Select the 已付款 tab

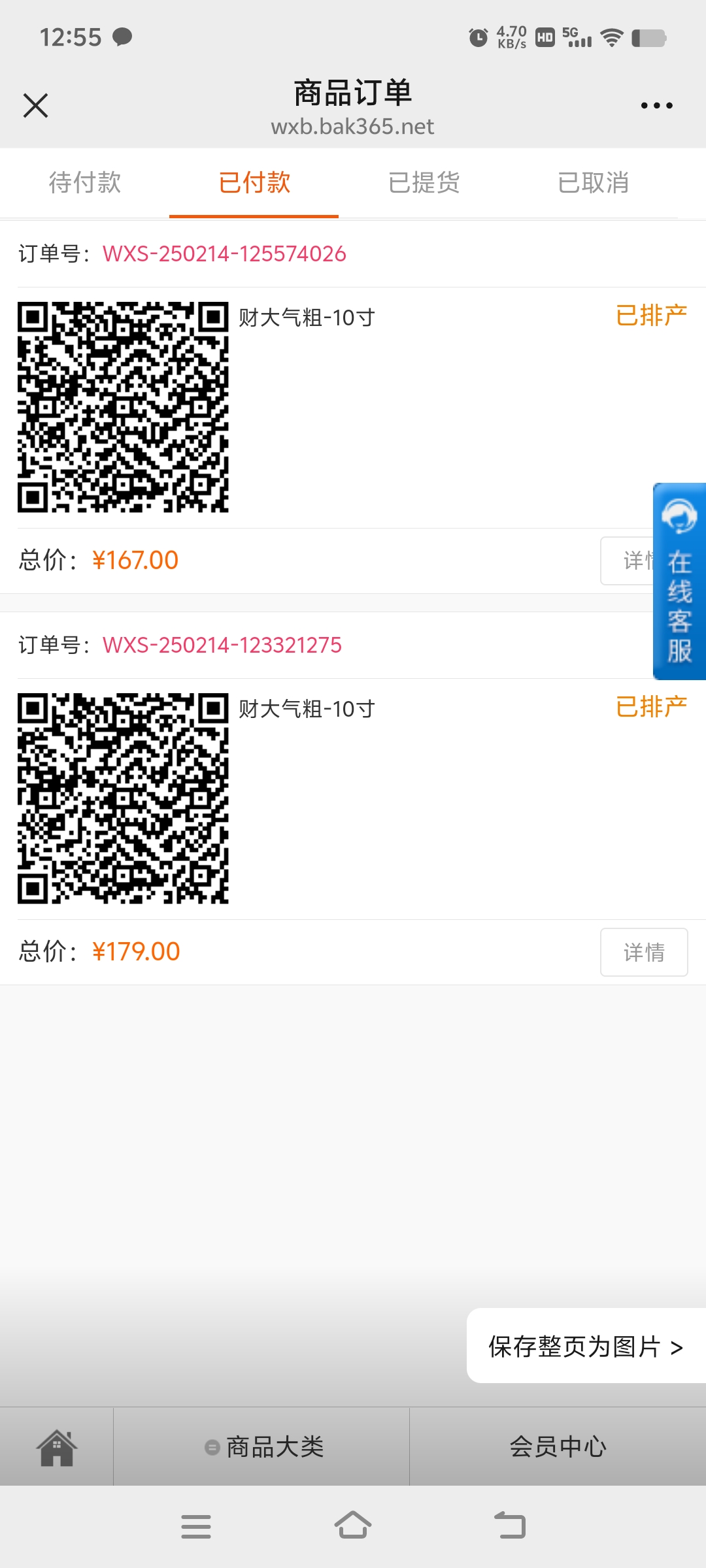(254, 182)
